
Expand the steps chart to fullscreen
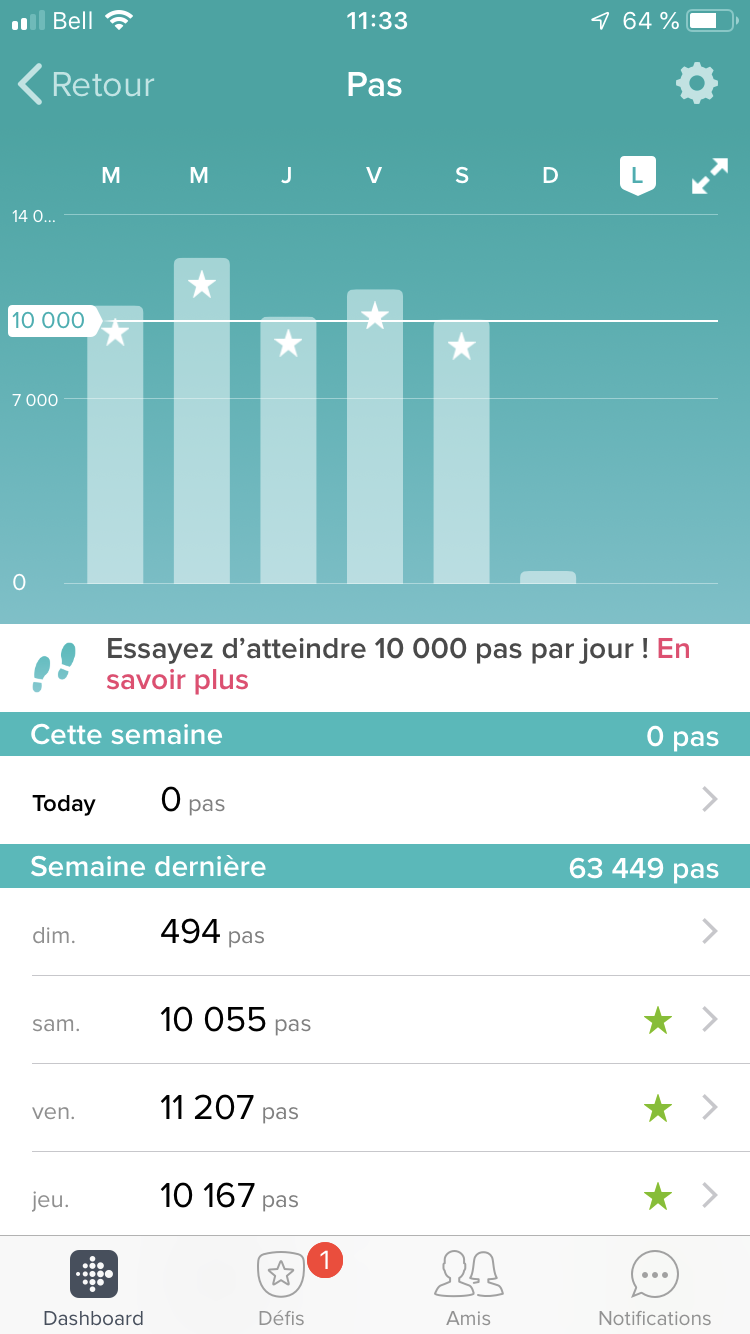tap(709, 177)
